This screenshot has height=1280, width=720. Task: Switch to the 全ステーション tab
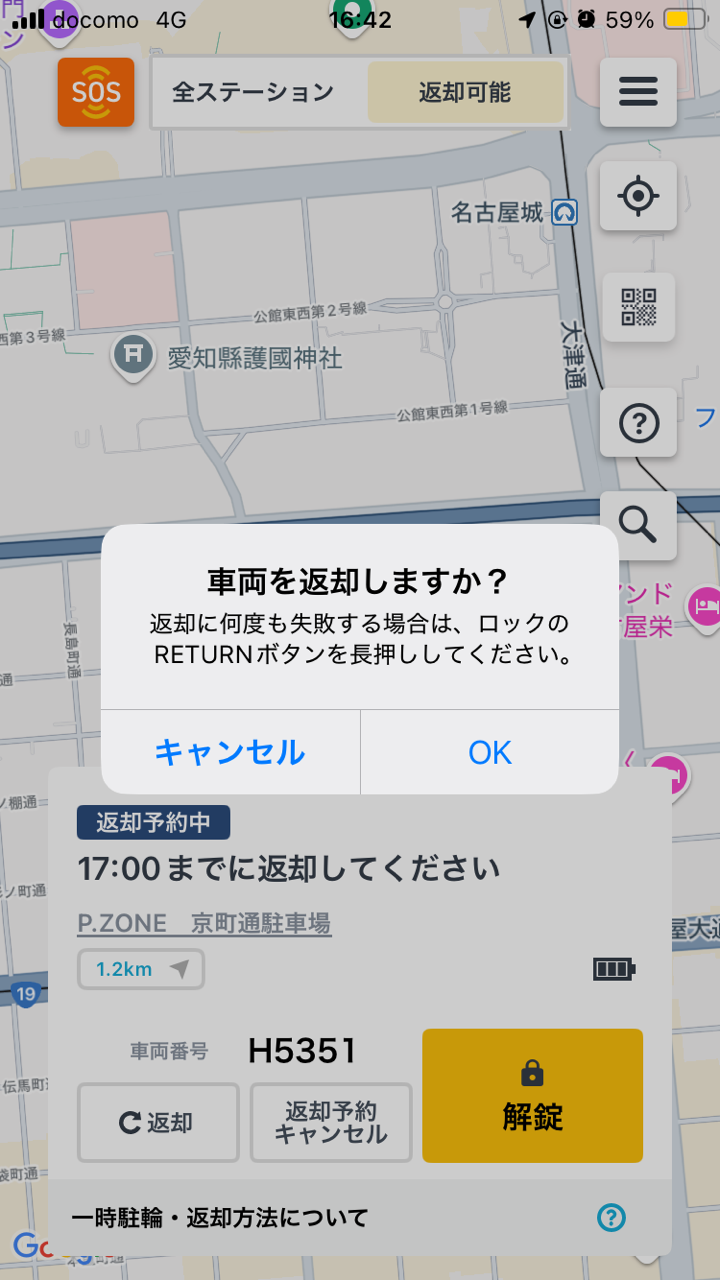tap(253, 93)
